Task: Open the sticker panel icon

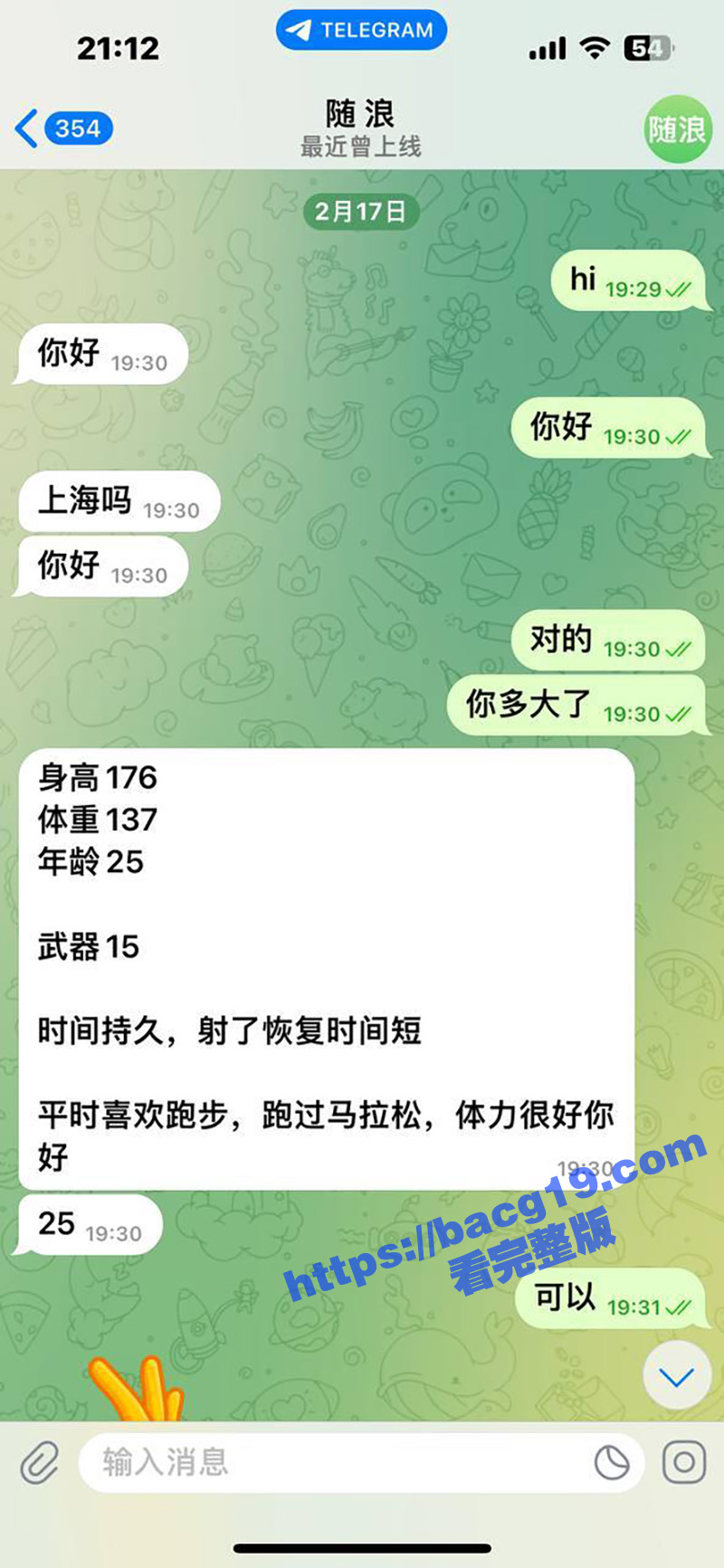Action: click(x=612, y=1462)
